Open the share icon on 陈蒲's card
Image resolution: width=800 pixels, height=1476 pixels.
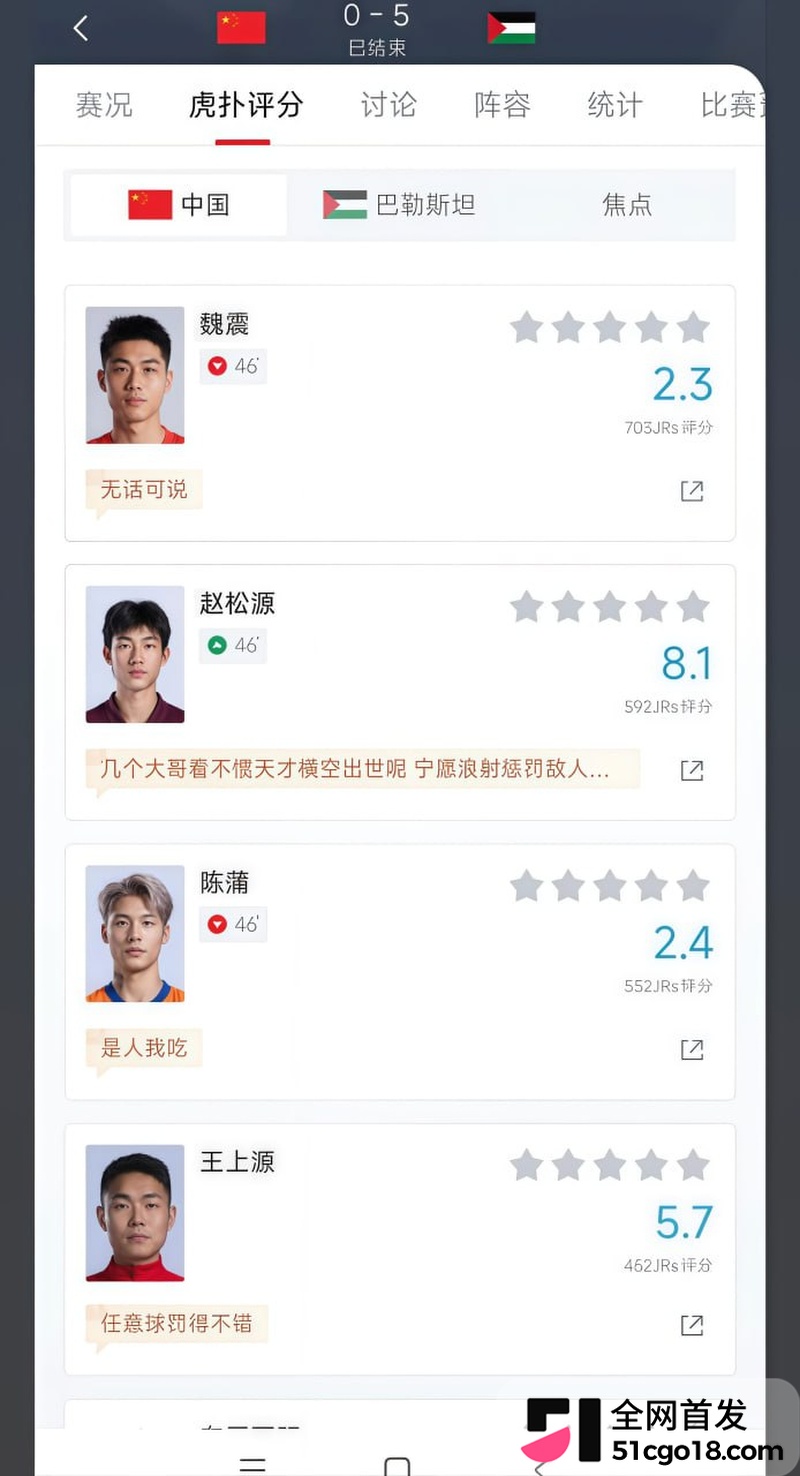(692, 1049)
